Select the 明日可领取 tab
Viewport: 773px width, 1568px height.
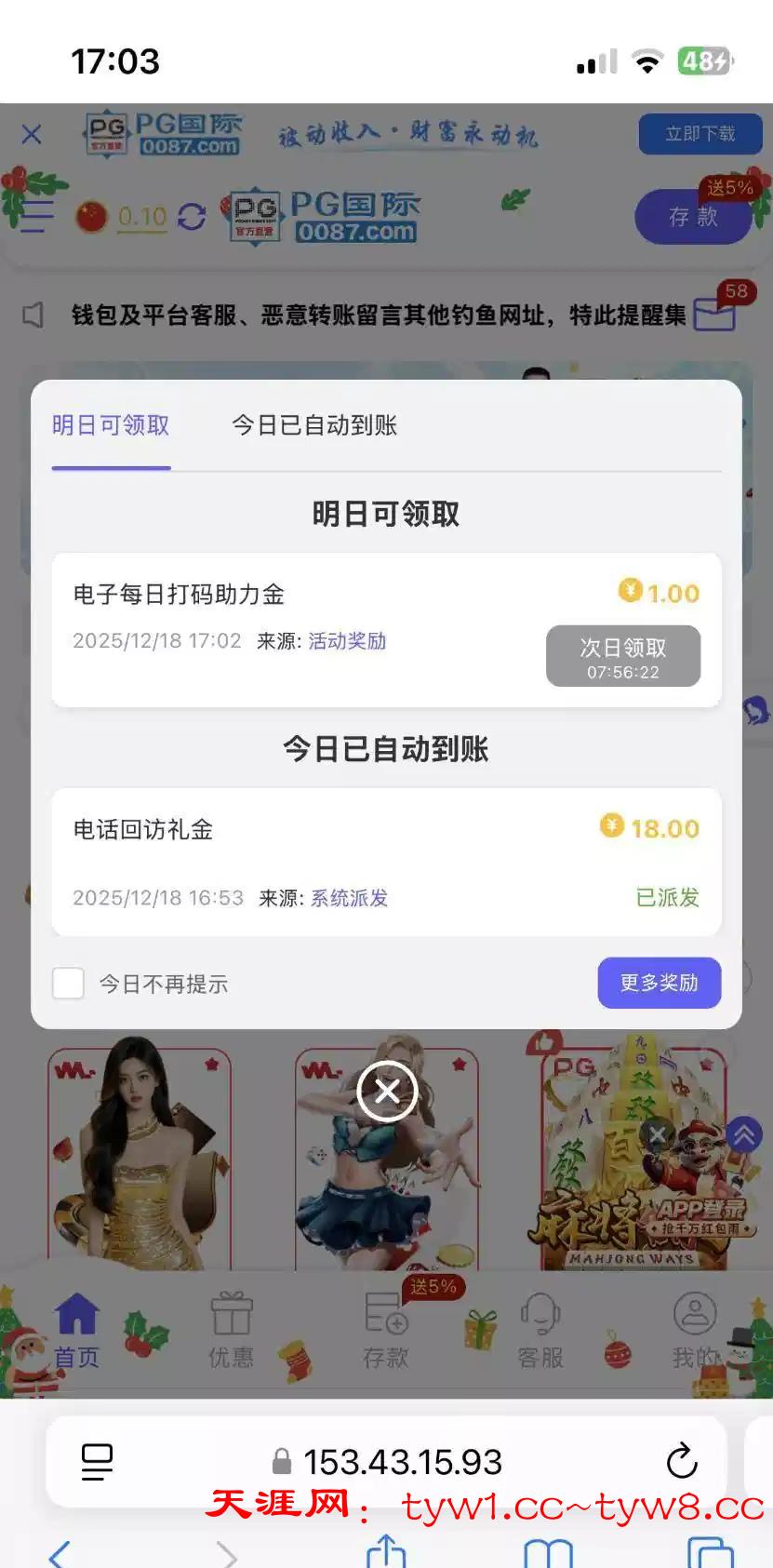(111, 426)
